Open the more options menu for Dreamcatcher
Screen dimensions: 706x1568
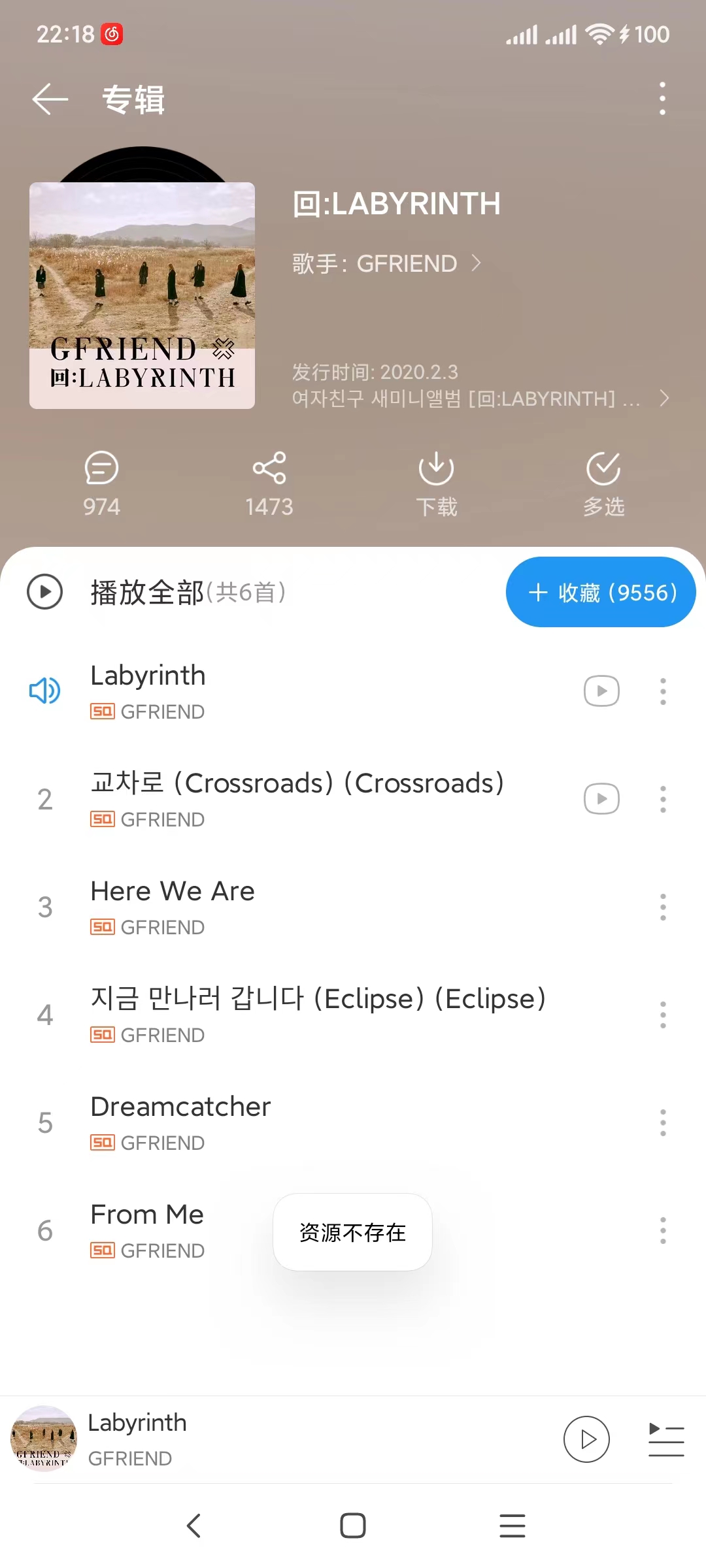click(662, 1121)
